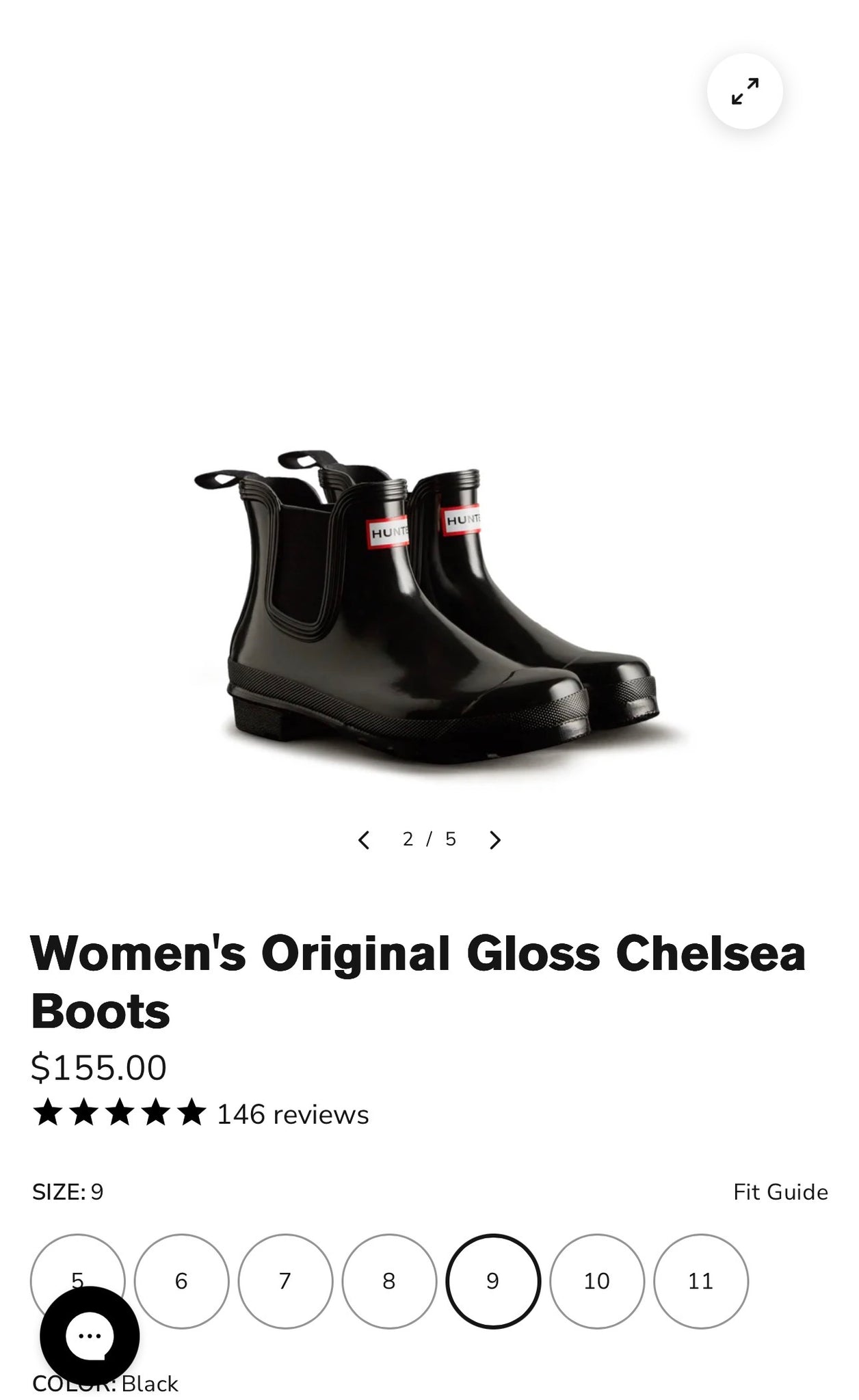Expand the product image to fullscreen

(x=745, y=92)
